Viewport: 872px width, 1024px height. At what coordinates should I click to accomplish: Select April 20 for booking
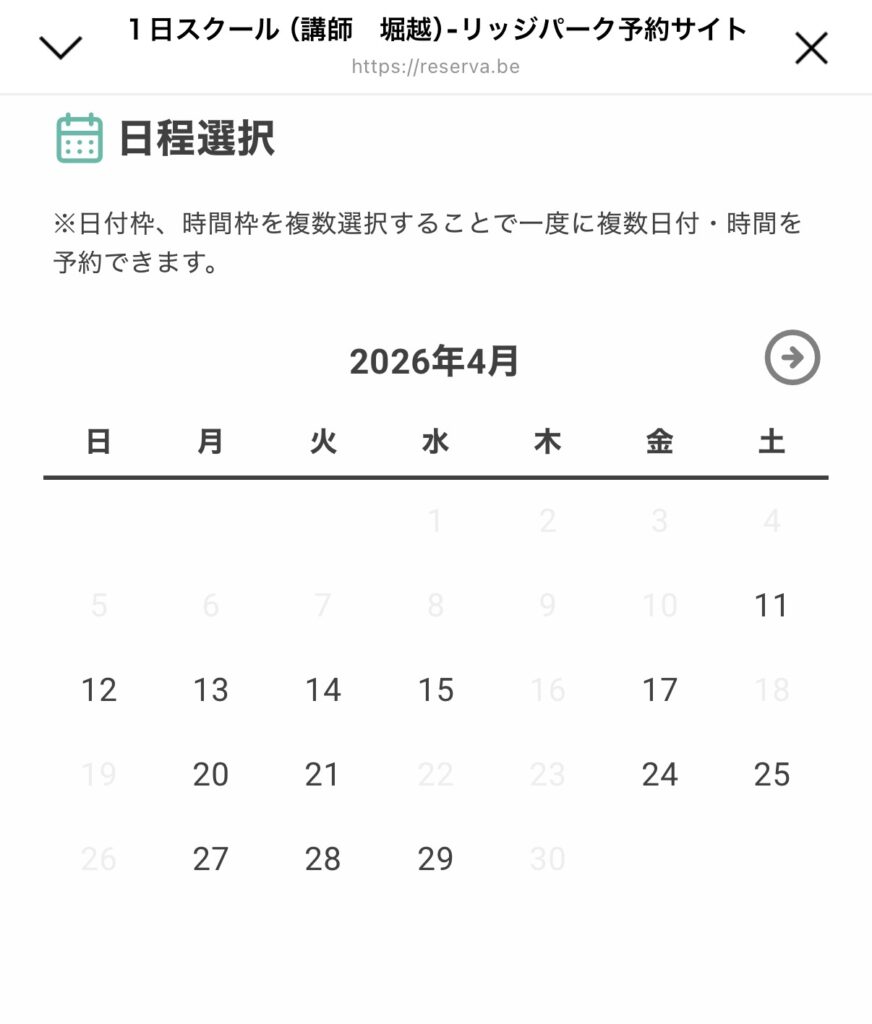click(210, 775)
